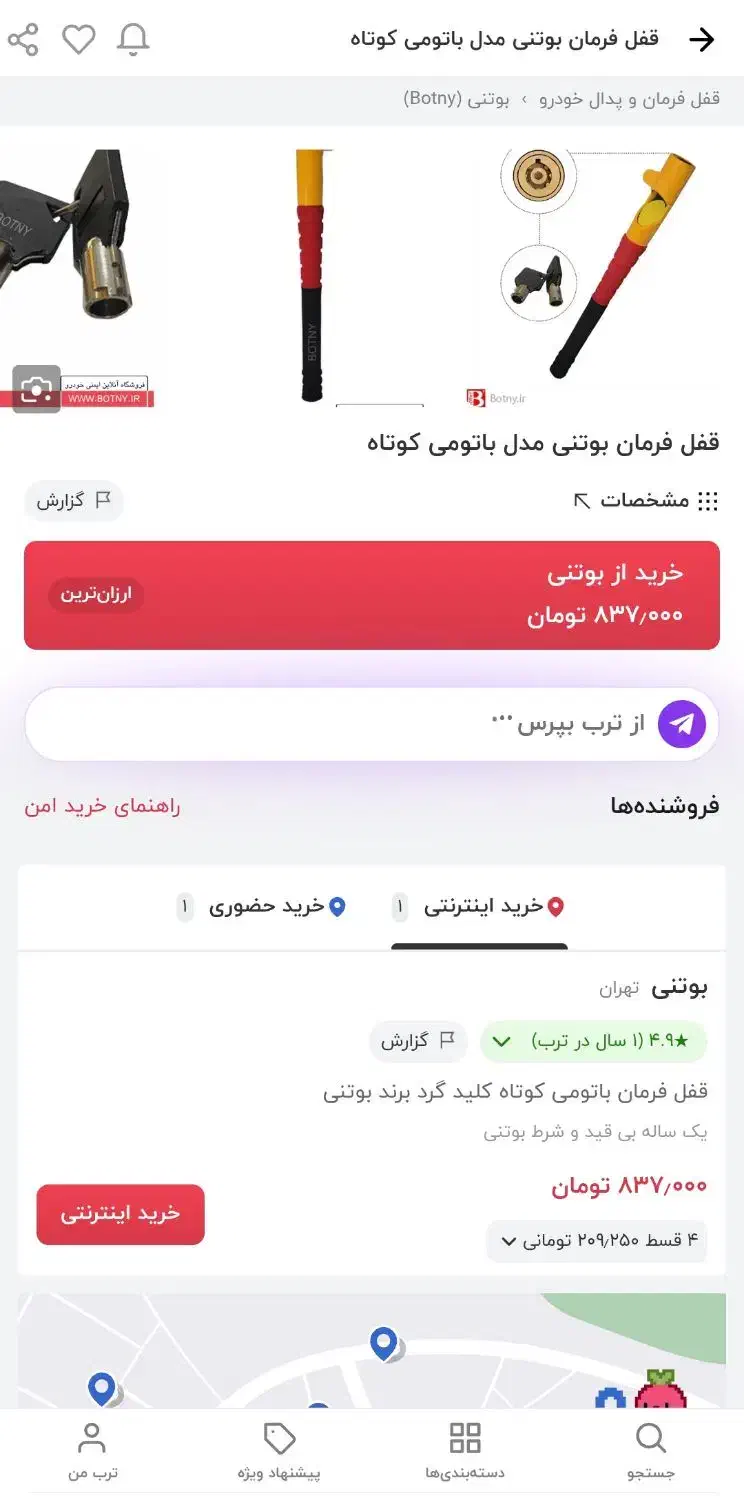Expand the ۴ قسط installment dropdown
The height and width of the screenshot is (1500, 744).
pyautogui.click(x=597, y=1241)
